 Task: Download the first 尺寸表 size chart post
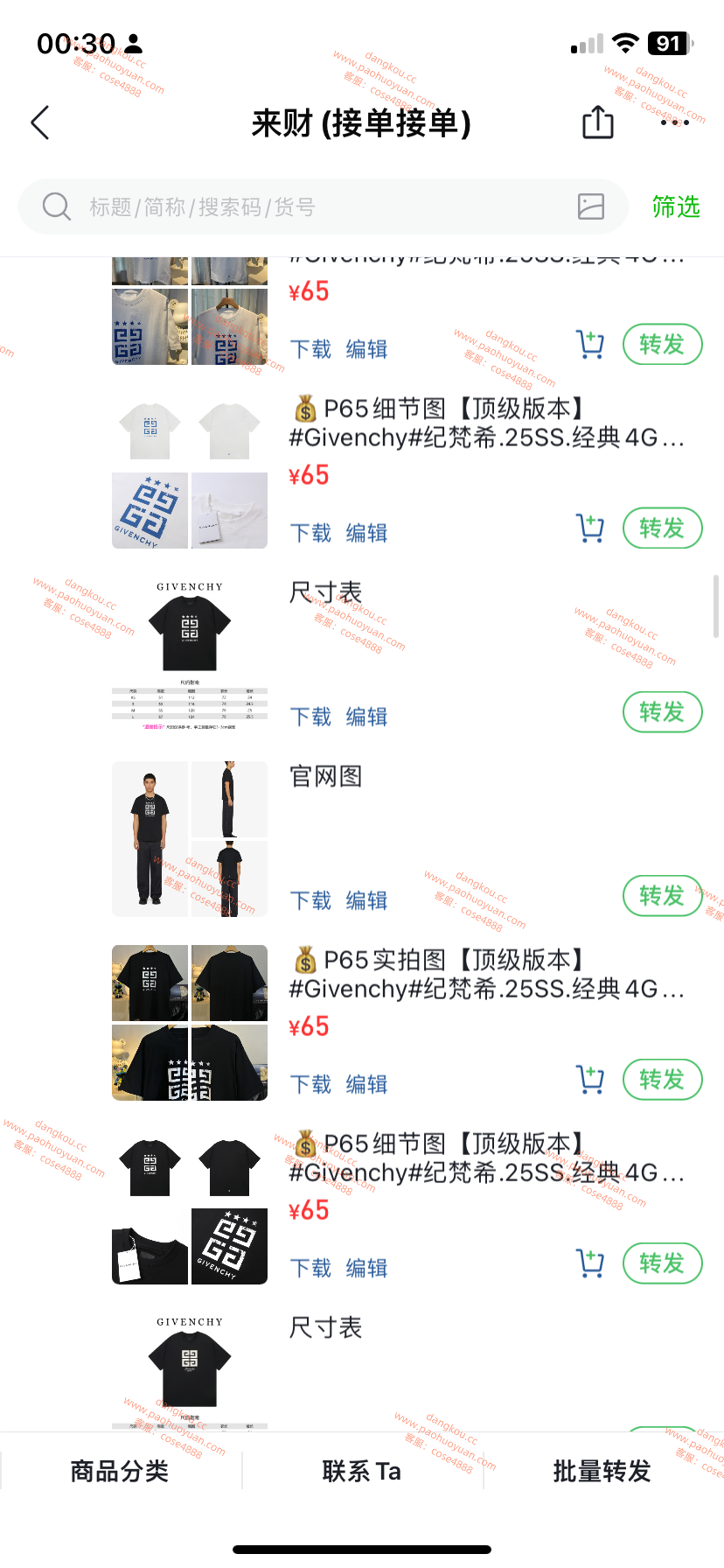[310, 717]
